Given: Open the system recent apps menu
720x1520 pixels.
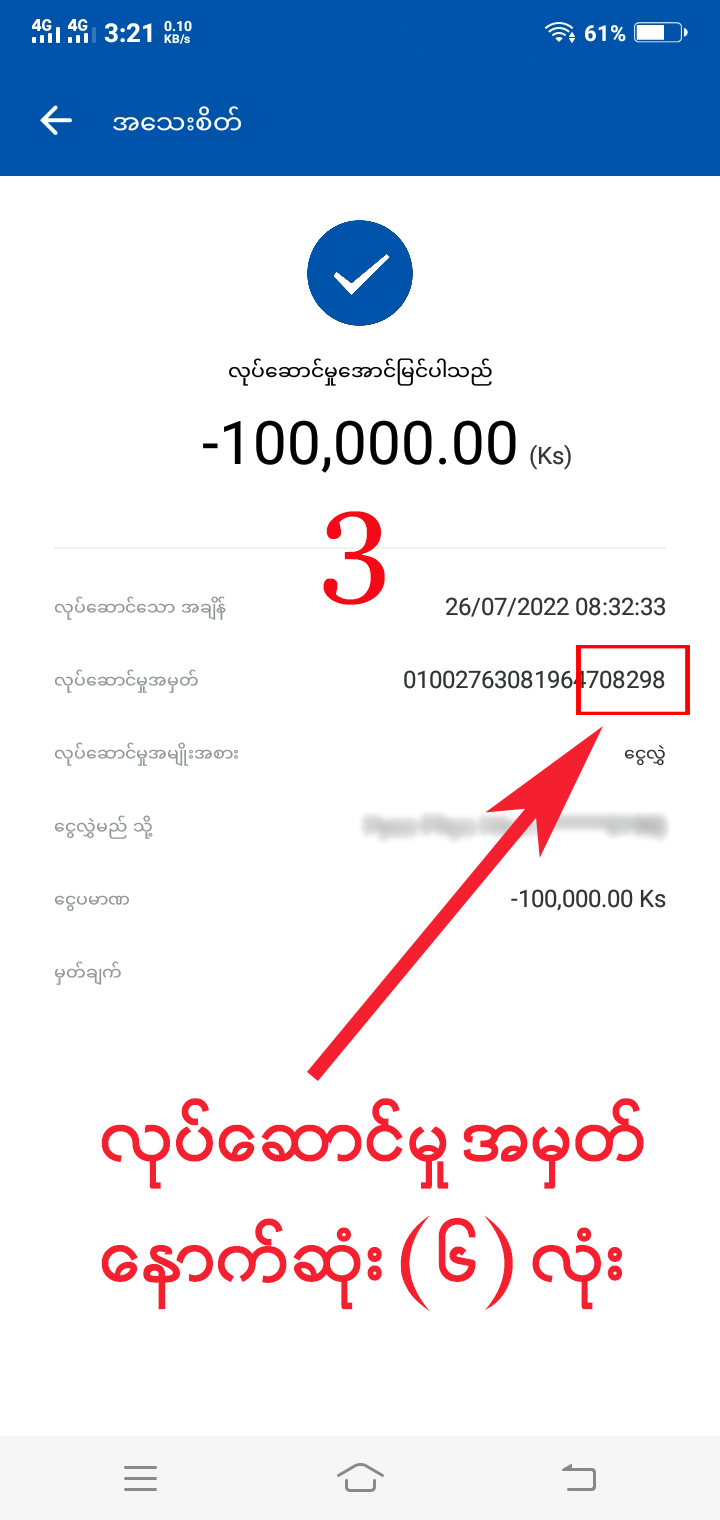Looking at the screenshot, I should (x=140, y=1477).
